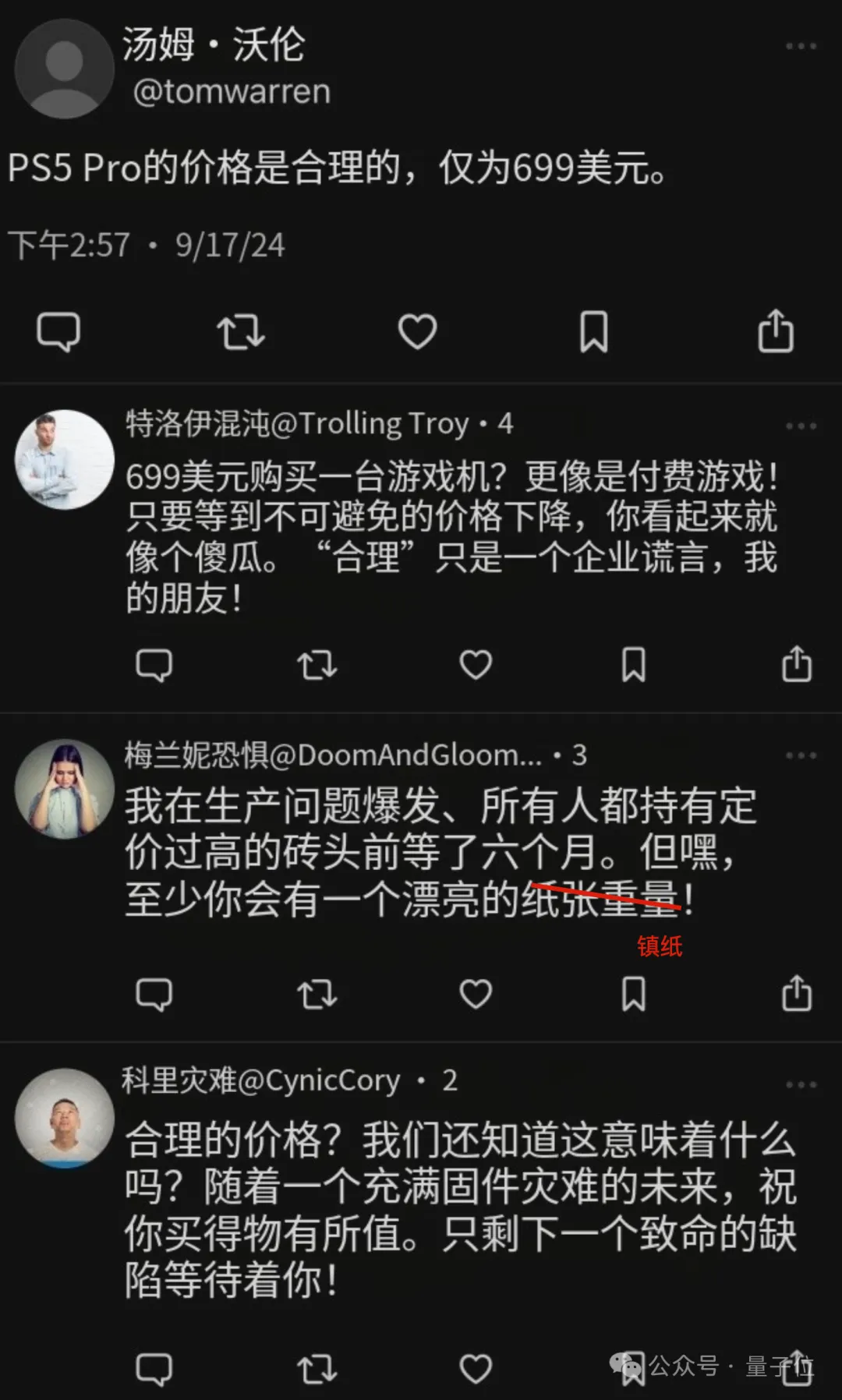Like Tom Warren's tweet
The image size is (842, 1400).
point(418,332)
